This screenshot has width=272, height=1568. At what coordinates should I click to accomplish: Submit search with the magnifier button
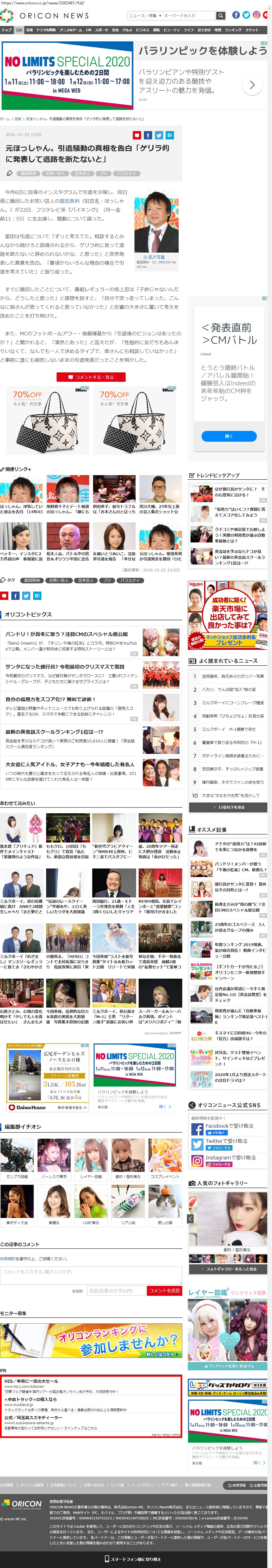point(220,16)
